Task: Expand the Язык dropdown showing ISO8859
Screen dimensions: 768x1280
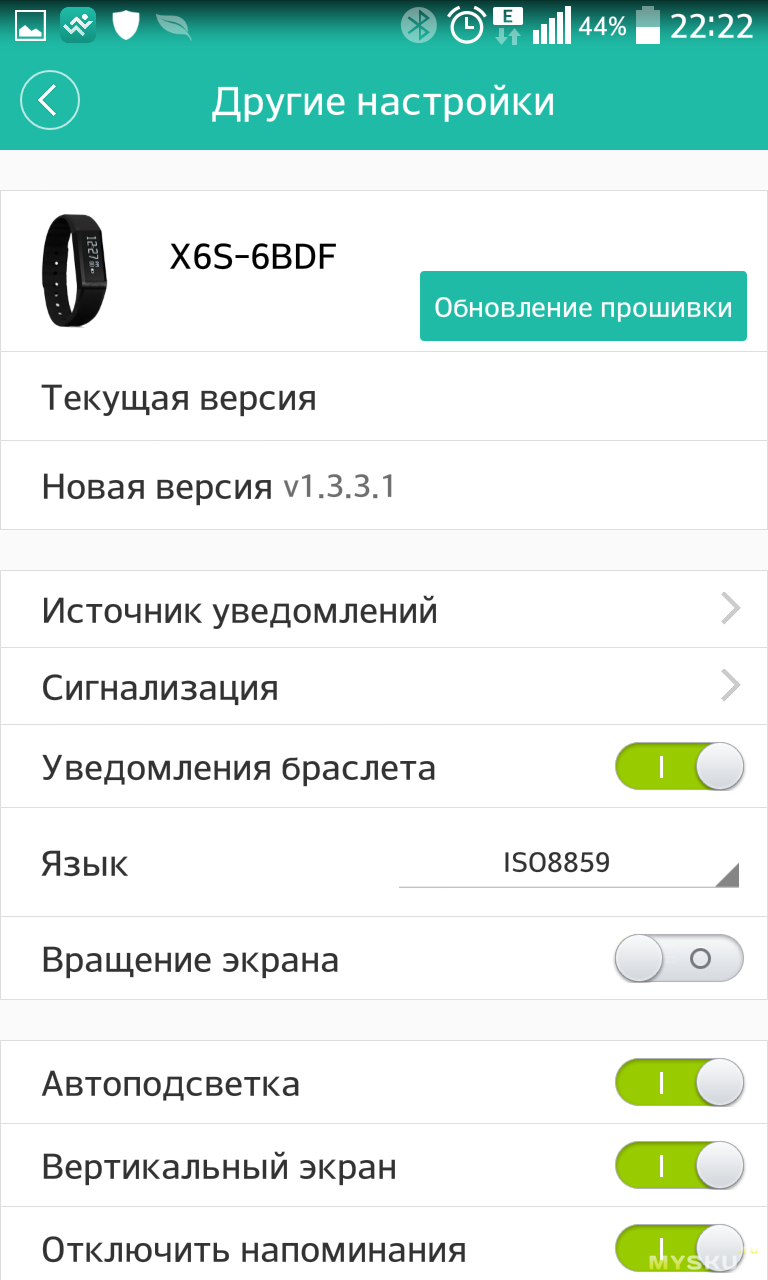Action: coord(568,863)
